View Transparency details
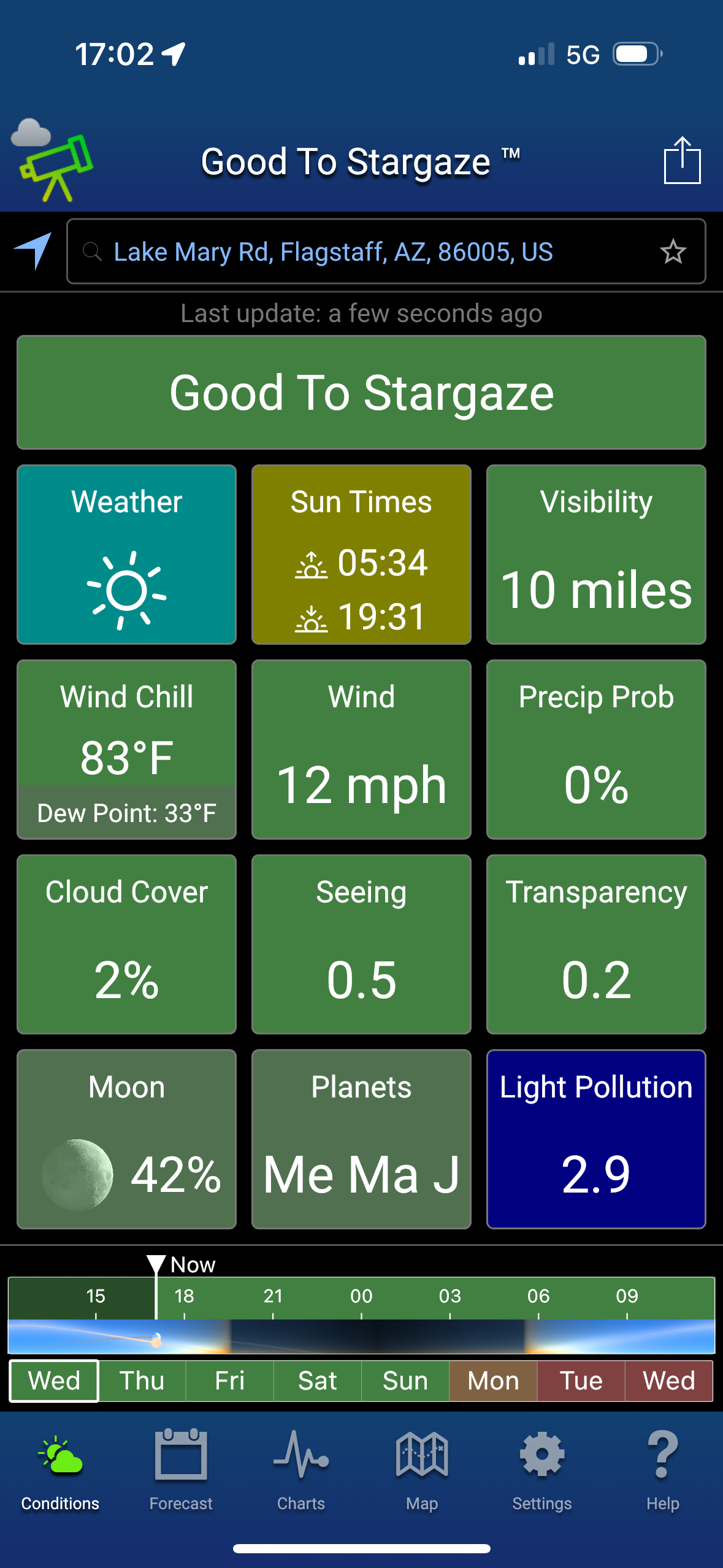Viewport: 723px width, 1568px height. [x=596, y=944]
